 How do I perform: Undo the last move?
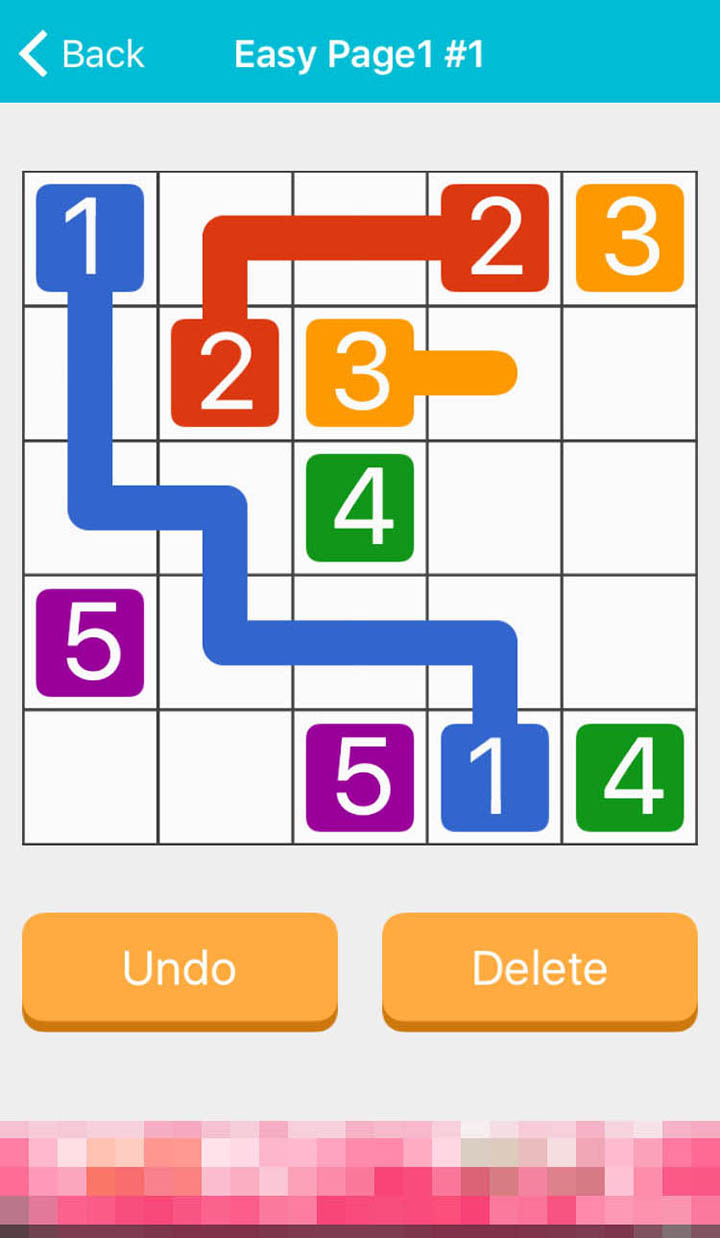coord(180,967)
